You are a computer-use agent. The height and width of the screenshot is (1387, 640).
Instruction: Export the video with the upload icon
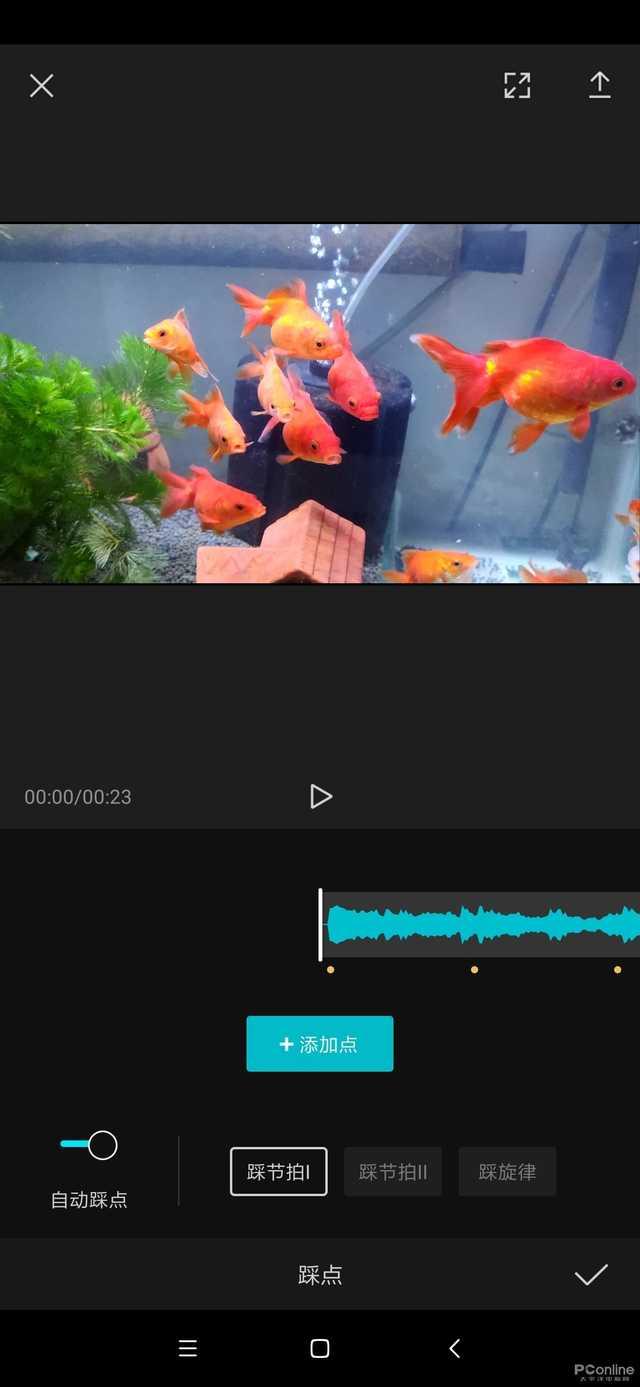(599, 86)
